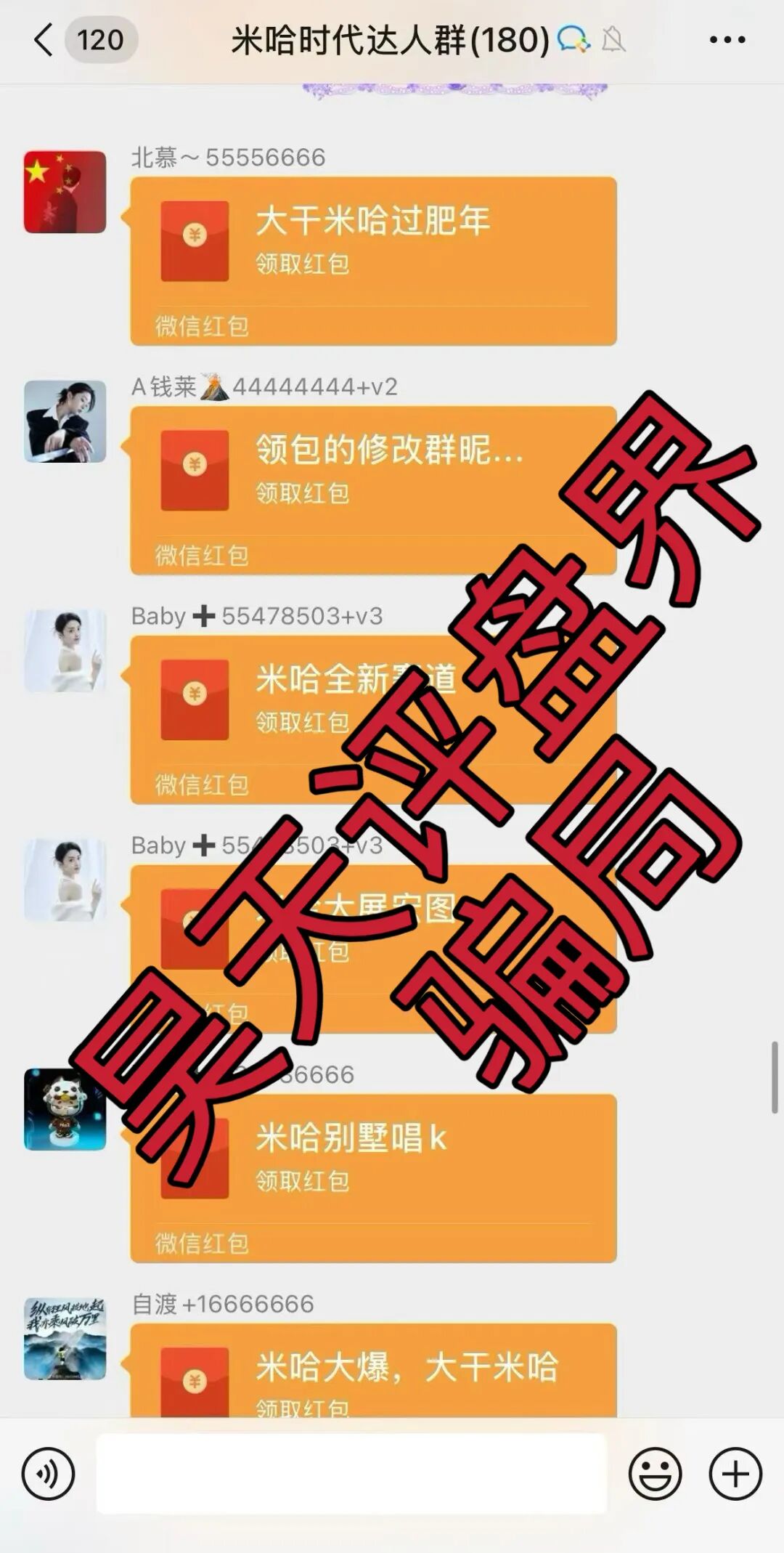Go back to the chat list
The height and width of the screenshot is (1553, 784).
pyautogui.click(x=44, y=39)
